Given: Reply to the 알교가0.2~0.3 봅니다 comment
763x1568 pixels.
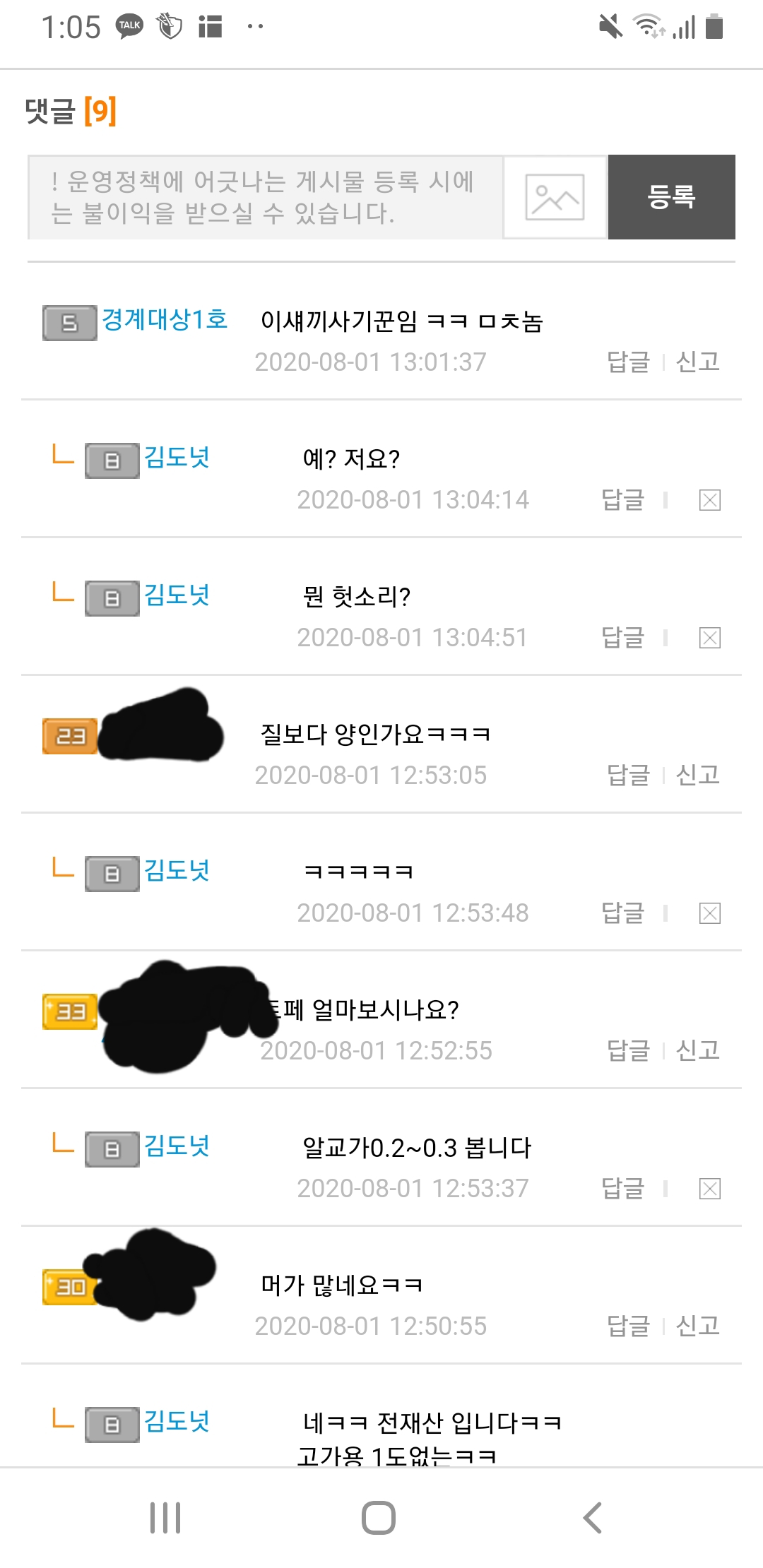Looking at the screenshot, I should point(622,1189).
